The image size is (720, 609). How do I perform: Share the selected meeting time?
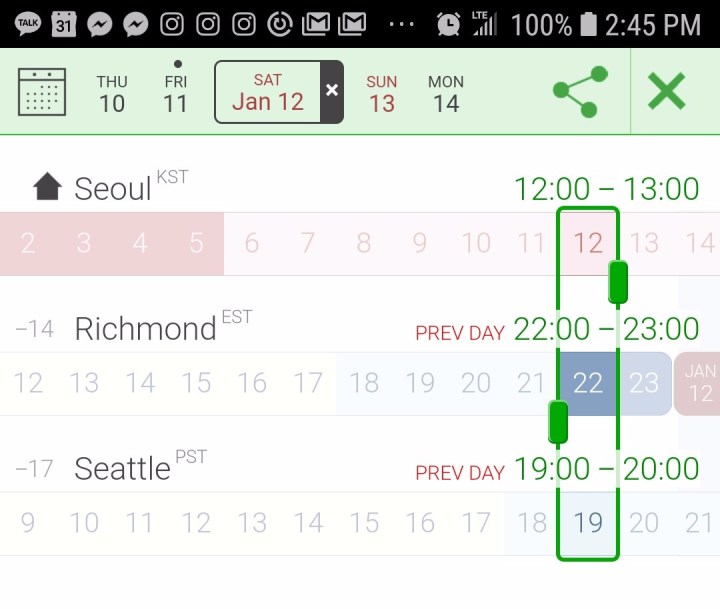[x=580, y=92]
